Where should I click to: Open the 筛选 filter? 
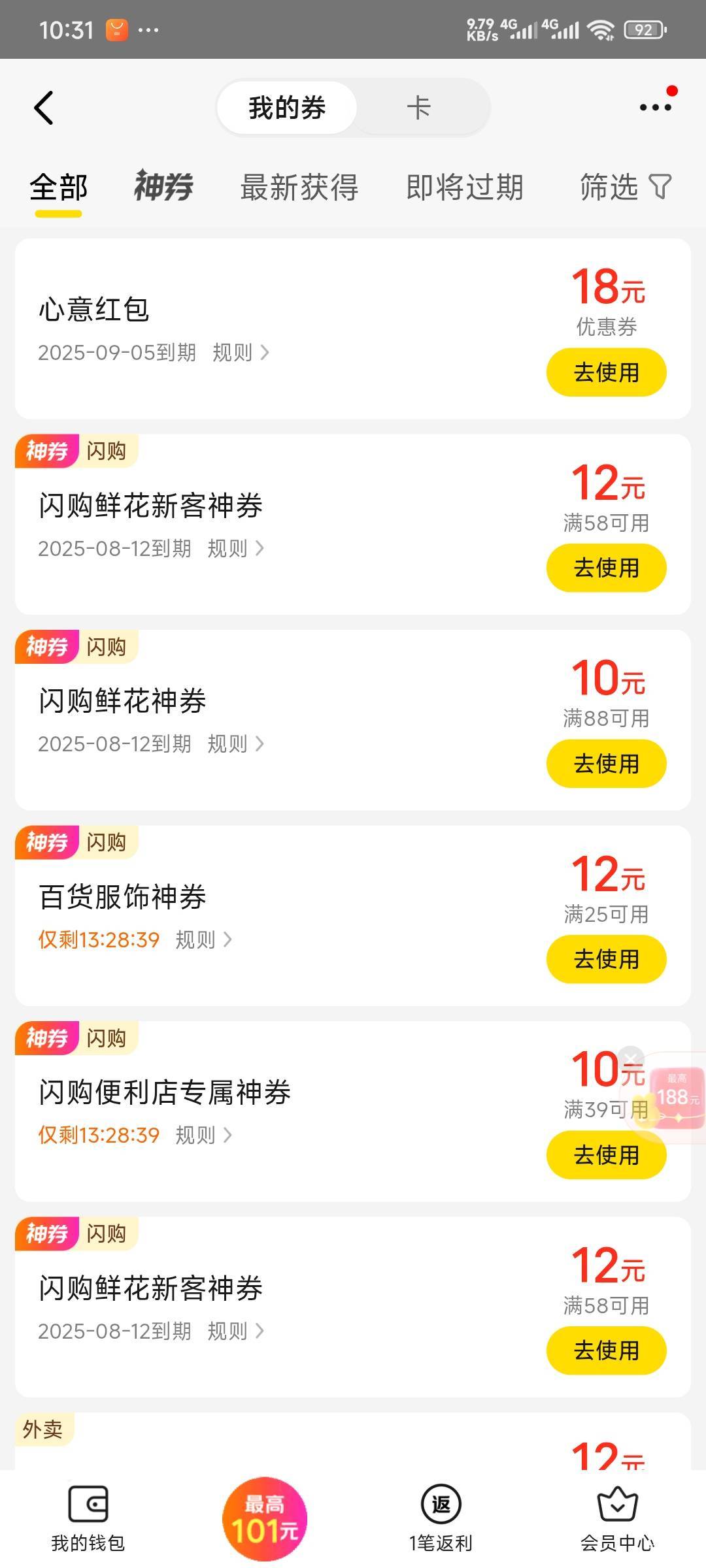pos(626,188)
